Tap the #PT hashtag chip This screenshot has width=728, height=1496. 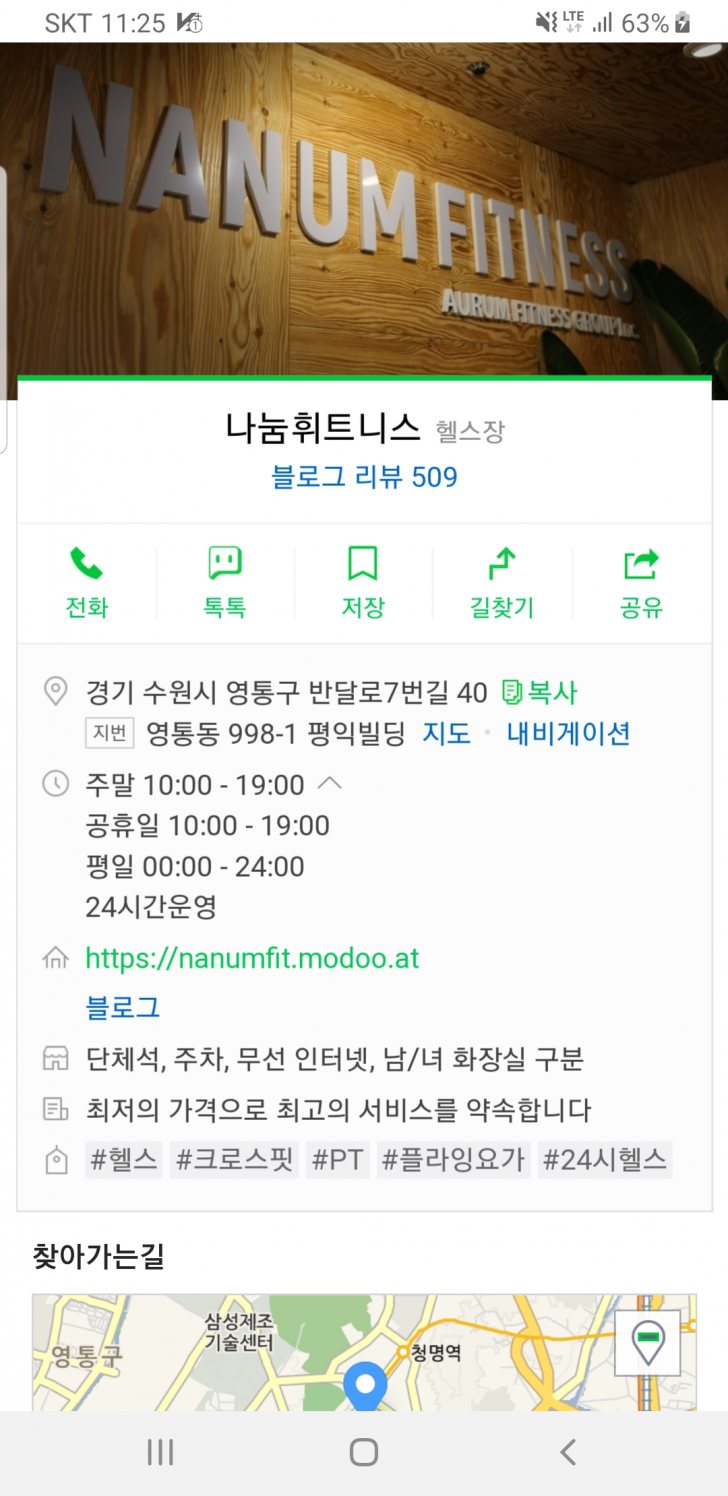[x=337, y=1160]
